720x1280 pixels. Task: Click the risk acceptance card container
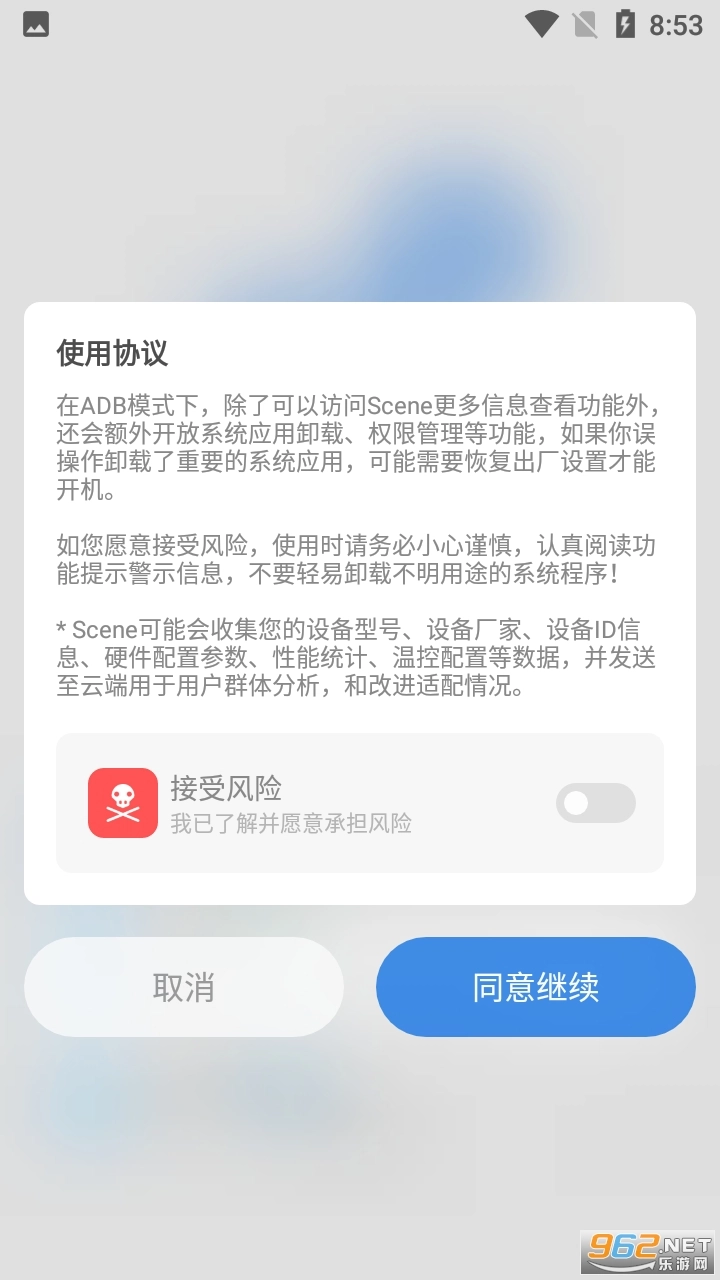click(x=360, y=803)
